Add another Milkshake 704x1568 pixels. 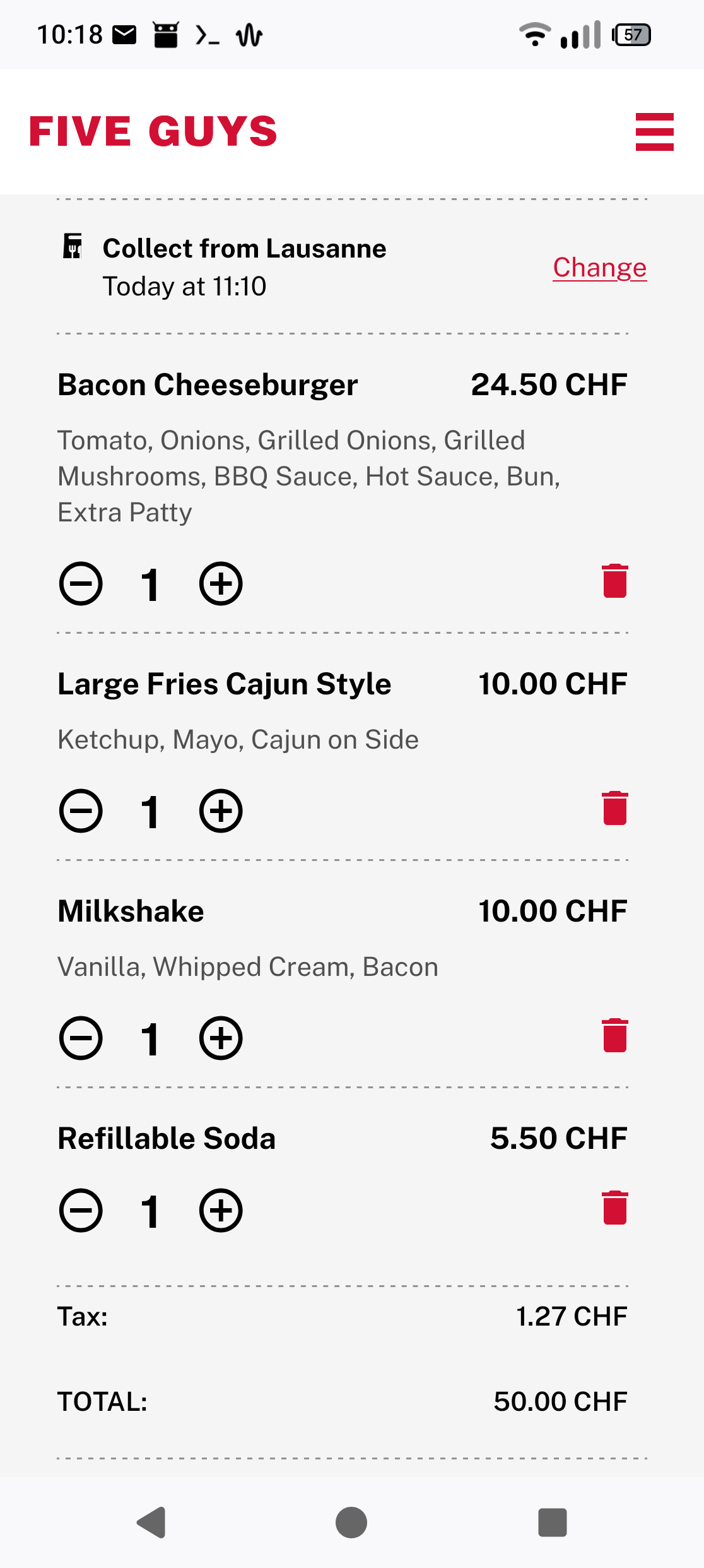click(x=221, y=1038)
